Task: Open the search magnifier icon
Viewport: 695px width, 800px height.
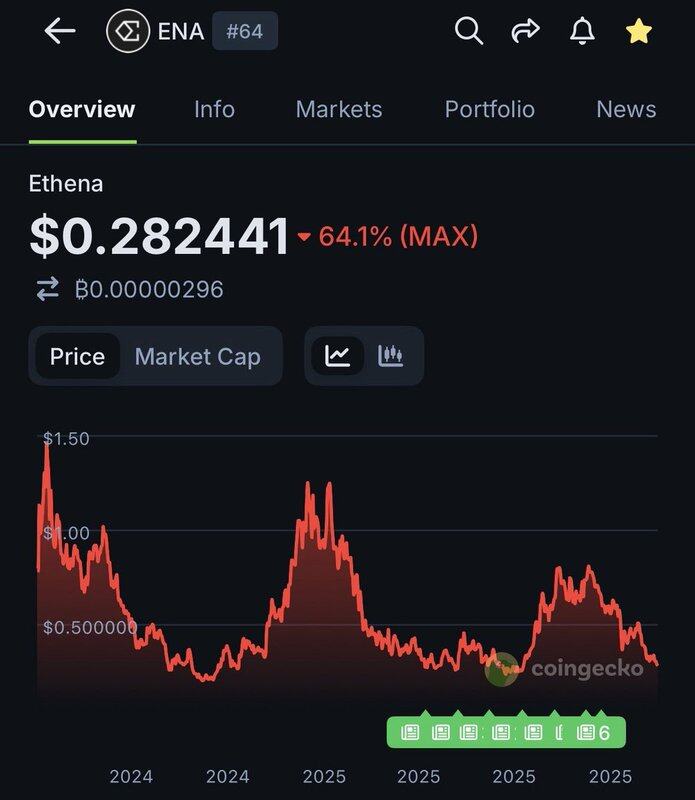Action: coord(469,31)
